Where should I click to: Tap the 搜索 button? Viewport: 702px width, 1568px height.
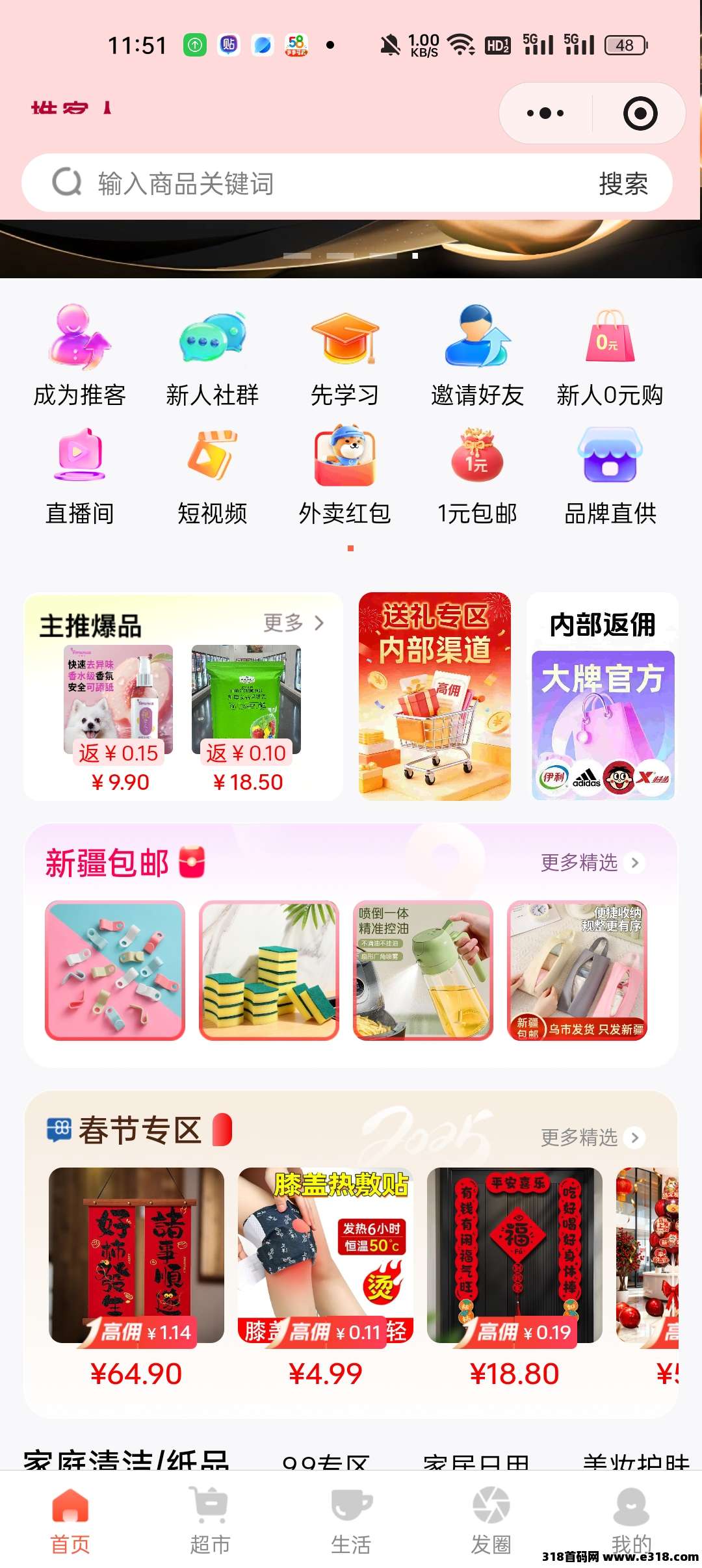[623, 184]
